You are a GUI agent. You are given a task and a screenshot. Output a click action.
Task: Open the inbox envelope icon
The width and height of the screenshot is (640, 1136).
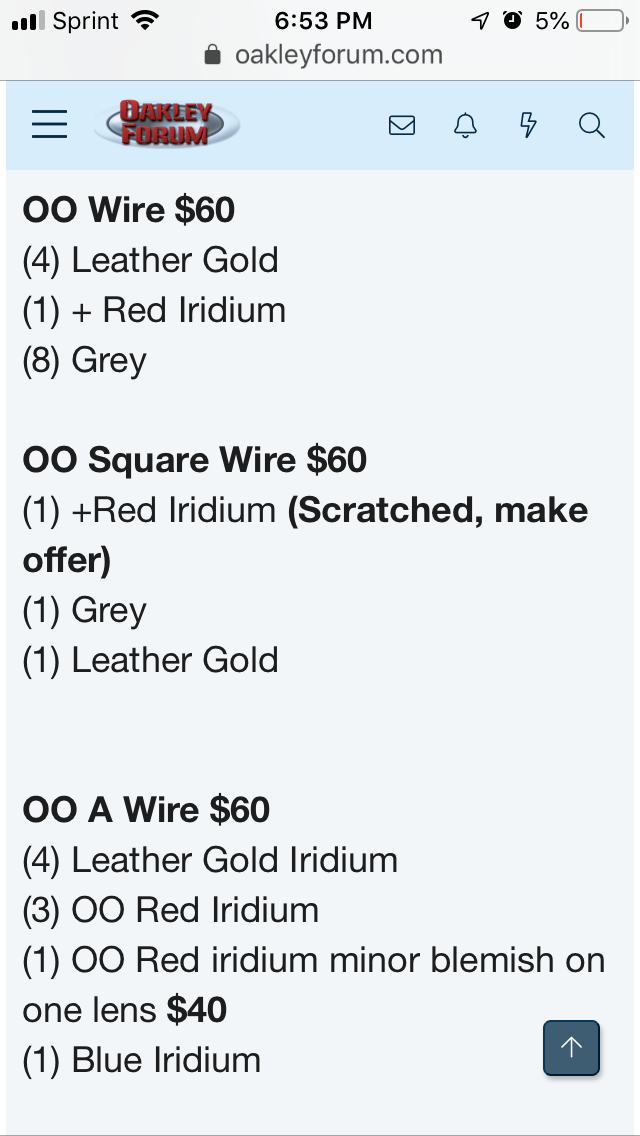402,125
